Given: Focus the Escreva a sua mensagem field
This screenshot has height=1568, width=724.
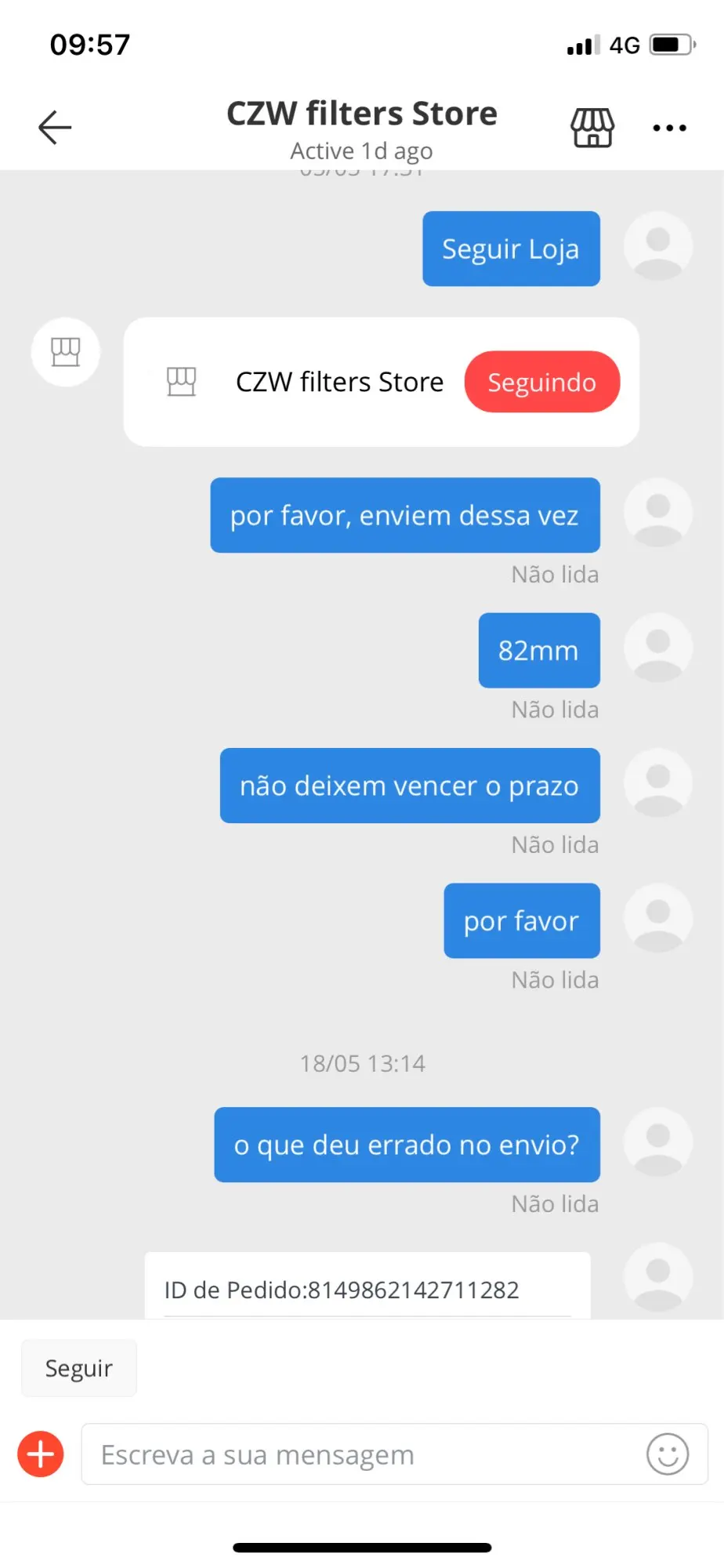Looking at the screenshot, I should (360, 1454).
